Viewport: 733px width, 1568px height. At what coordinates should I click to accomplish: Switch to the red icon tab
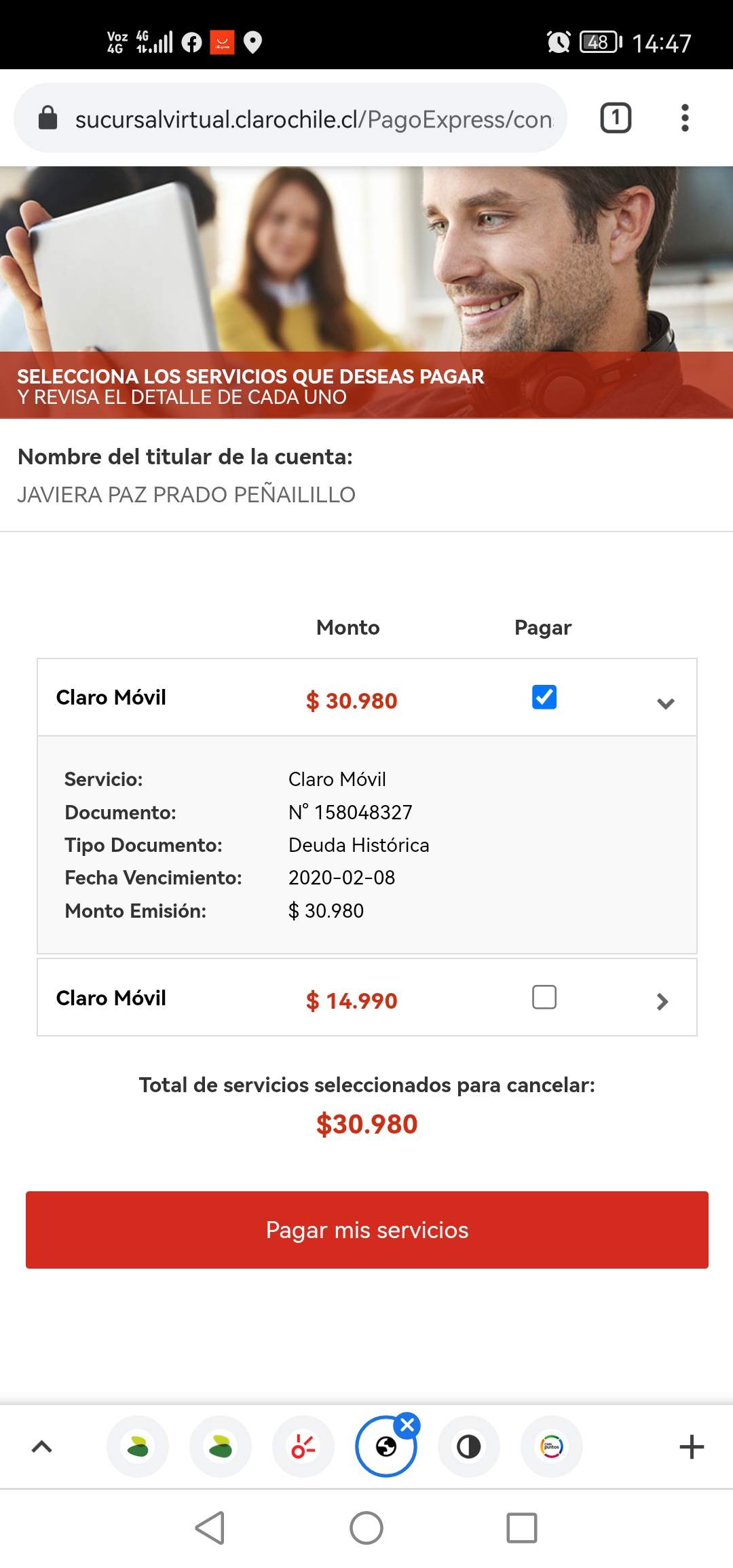click(x=303, y=1446)
